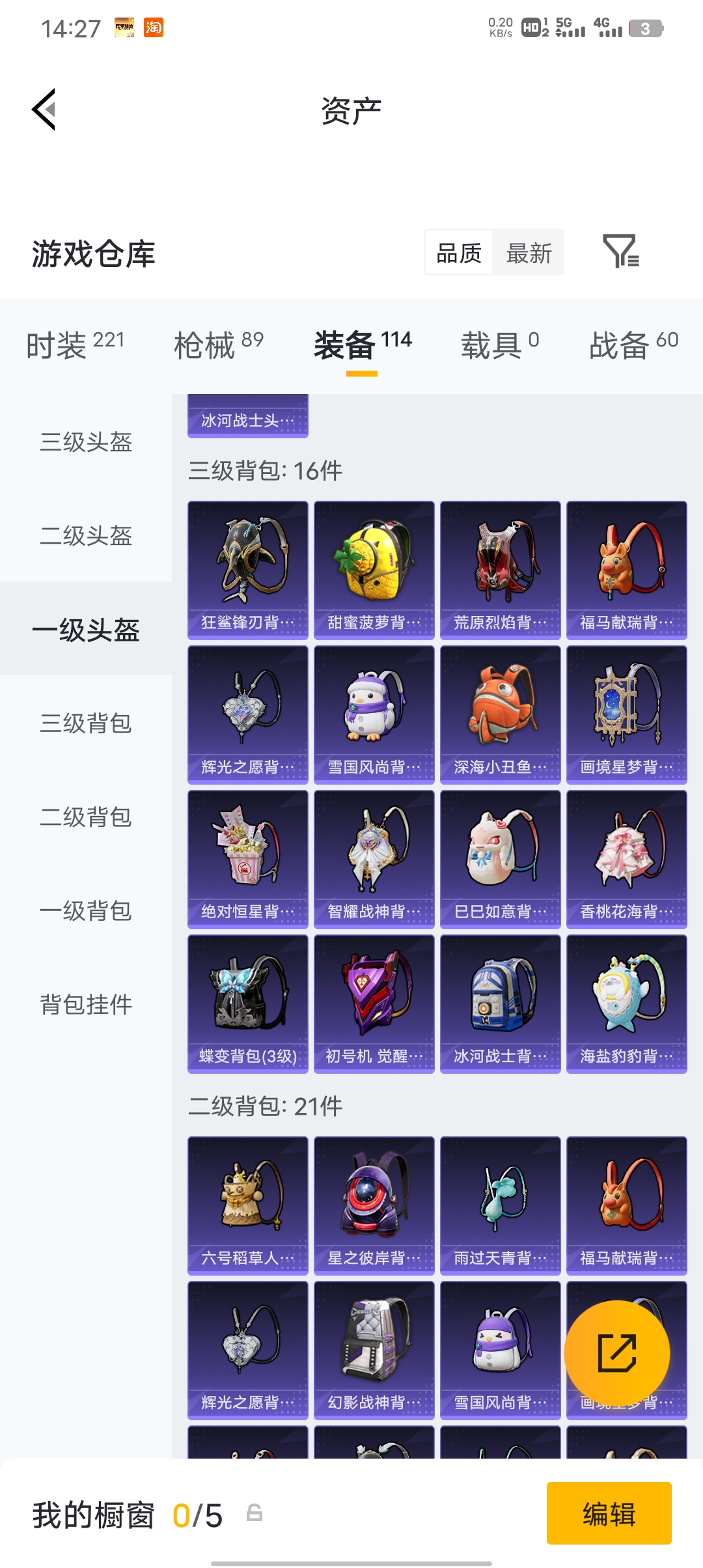The image size is (703, 1568).
Task: Tap the 编辑 button
Action: point(609,1513)
